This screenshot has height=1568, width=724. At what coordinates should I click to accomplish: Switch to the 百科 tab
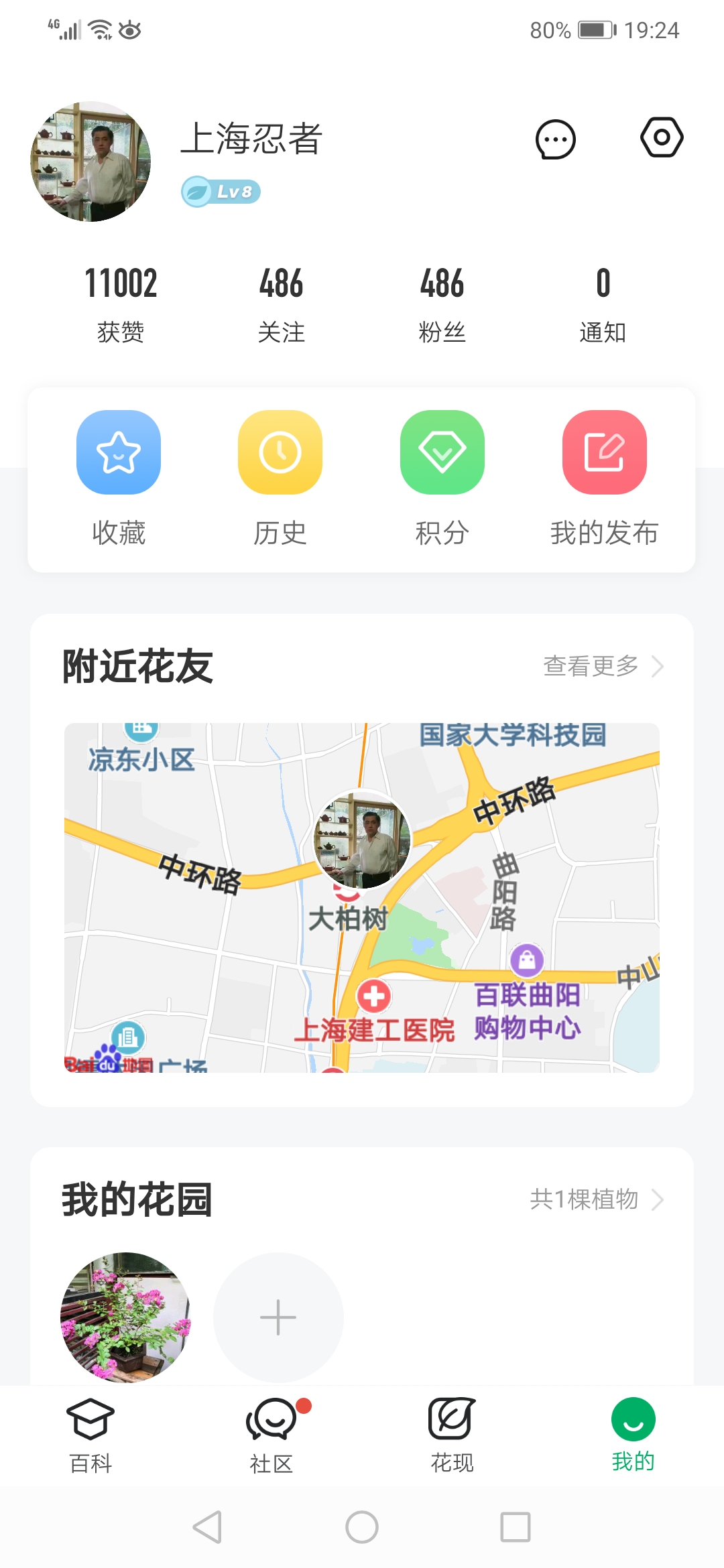coord(90,1434)
